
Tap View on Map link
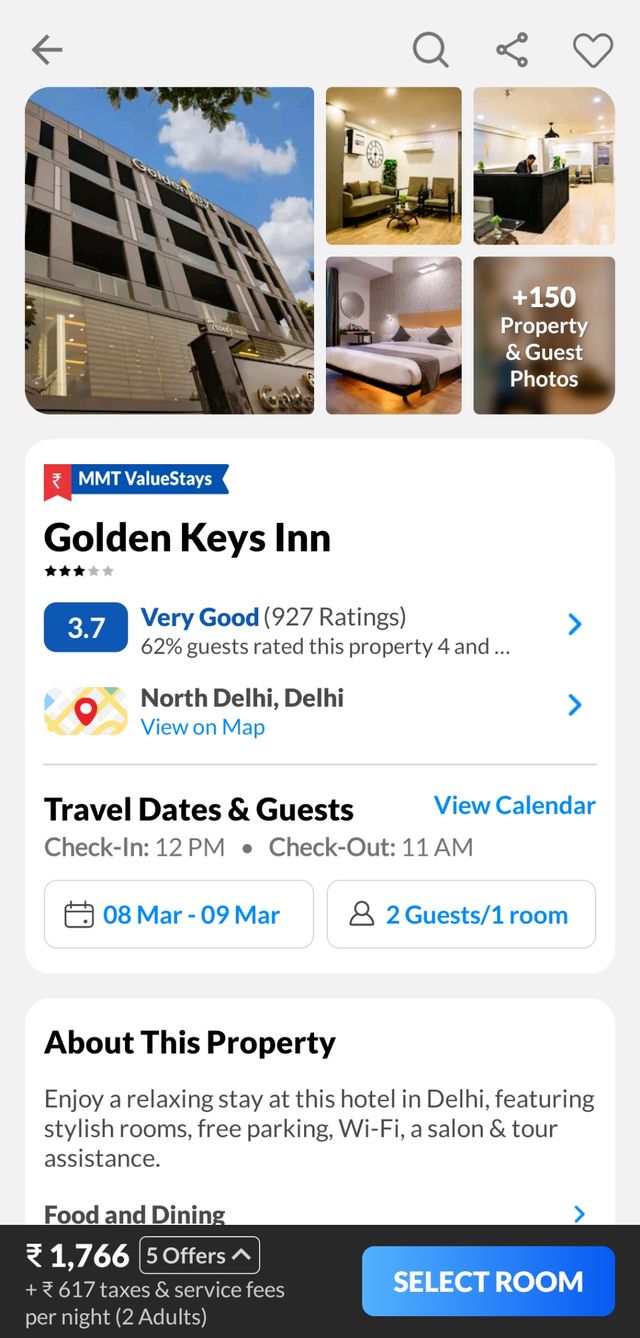pos(202,727)
